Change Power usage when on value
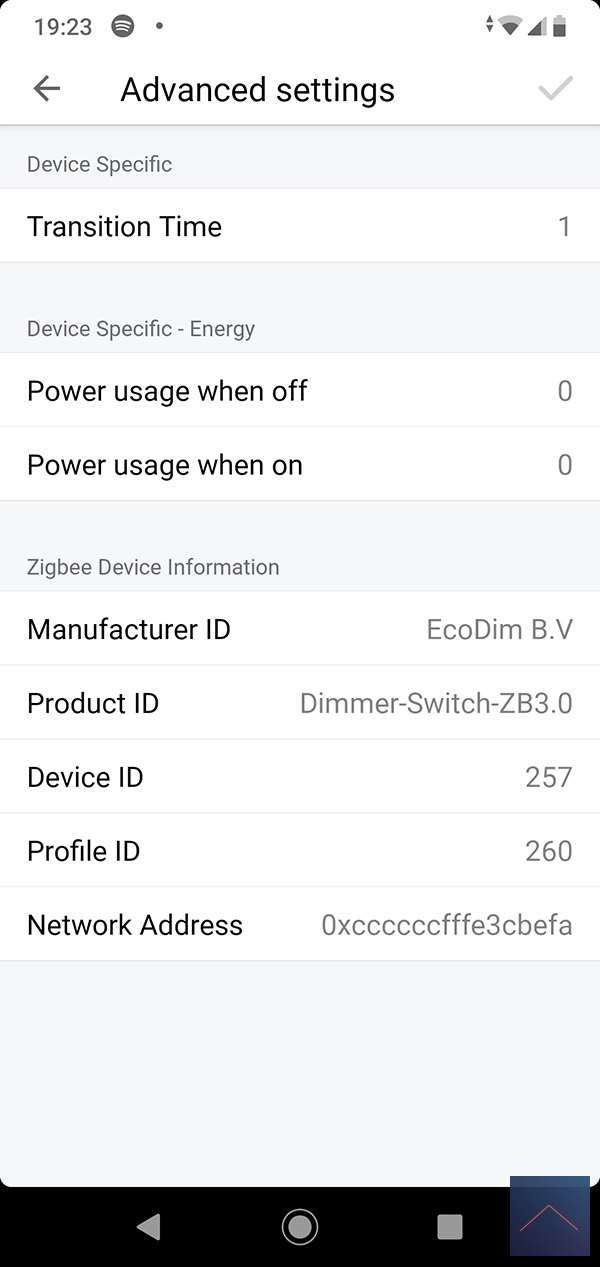This screenshot has height=1267, width=600. coord(300,465)
